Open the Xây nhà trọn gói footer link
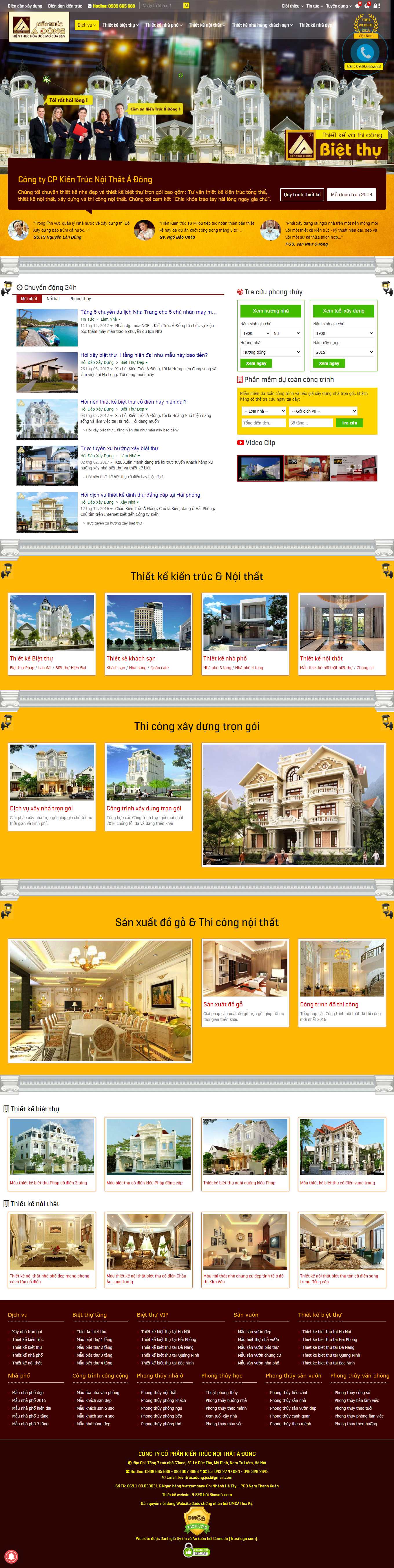This screenshot has height=1568, width=394. tap(27, 1332)
